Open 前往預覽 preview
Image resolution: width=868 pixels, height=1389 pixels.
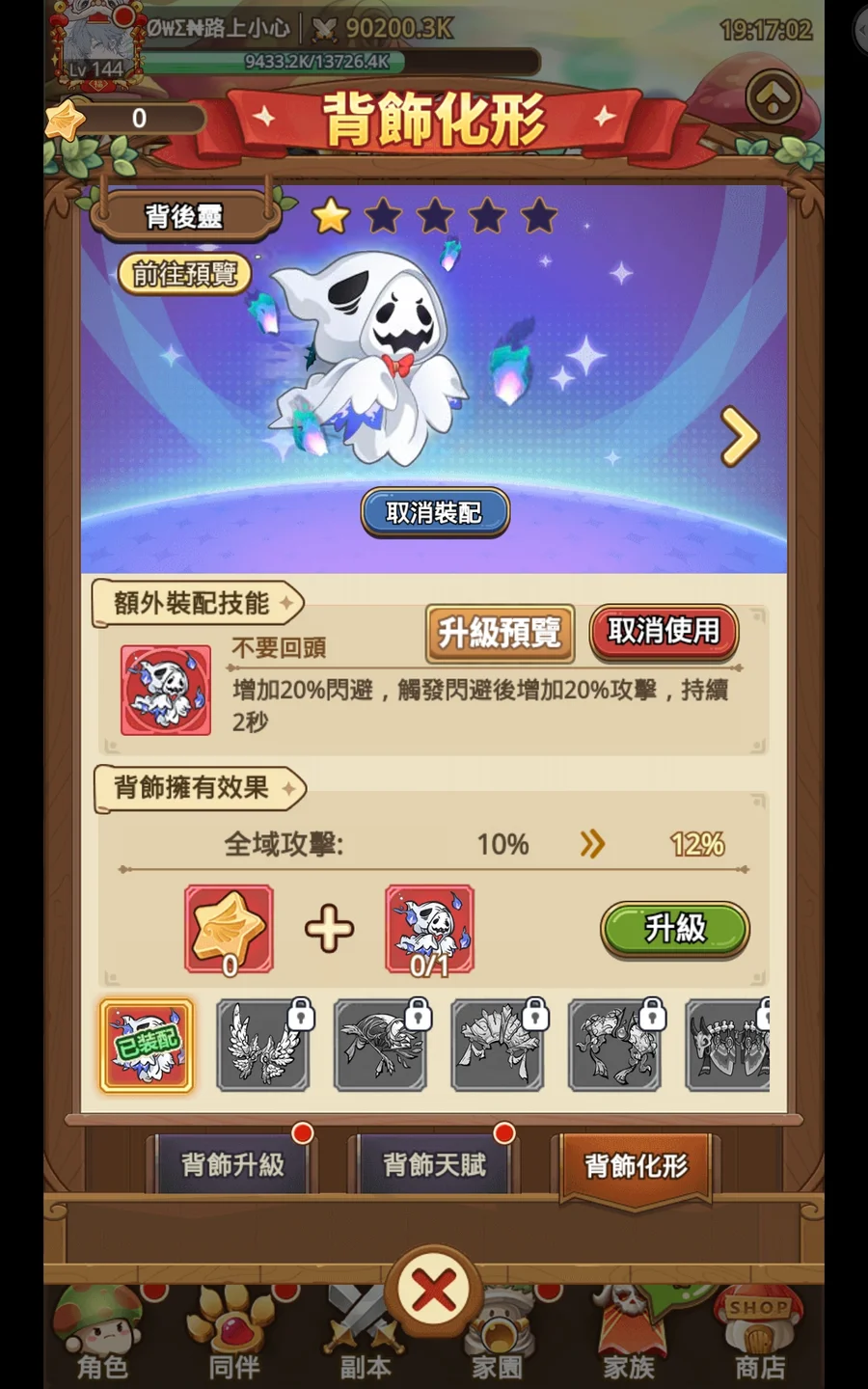184,274
